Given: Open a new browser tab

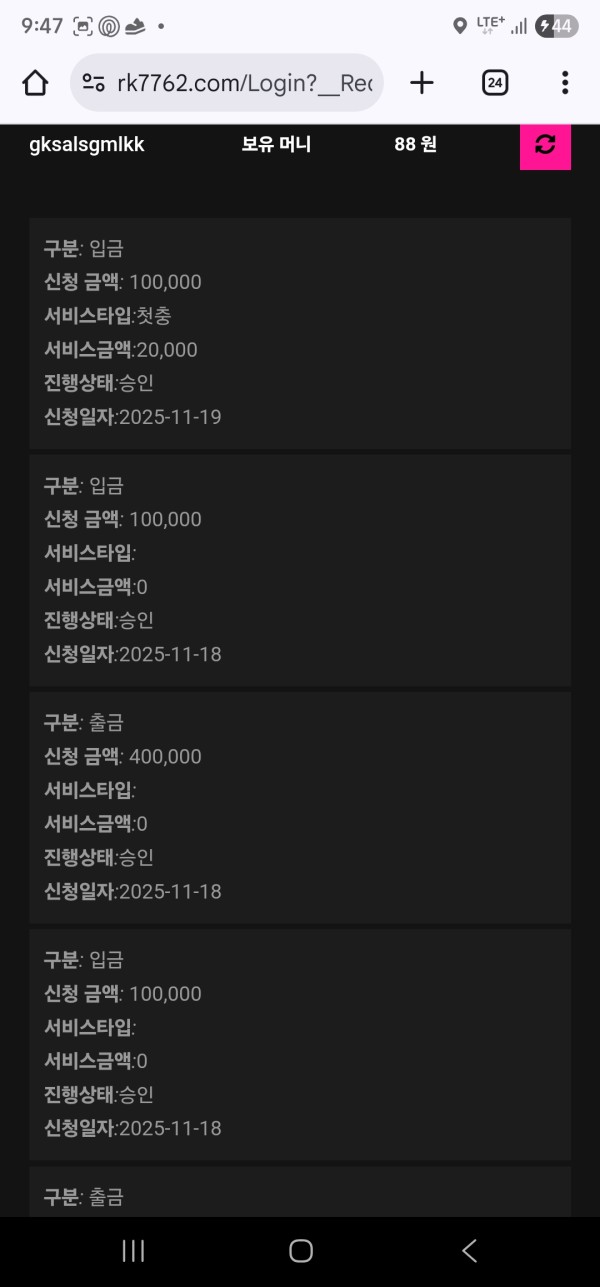Looking at the screenshot, I should tap(422, 83).
